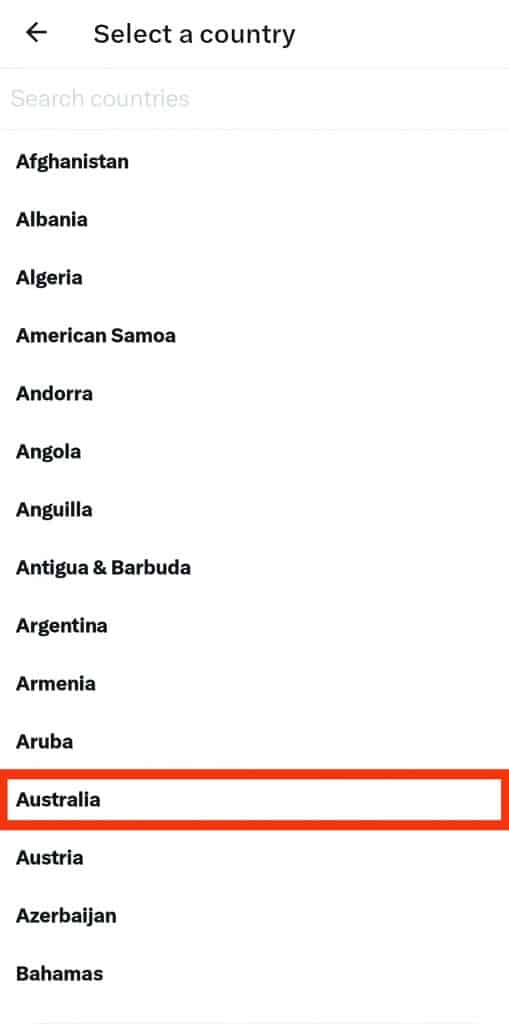Choose Albania as the country
This screenshot has width=509, height=1024.
pos(254,219)
